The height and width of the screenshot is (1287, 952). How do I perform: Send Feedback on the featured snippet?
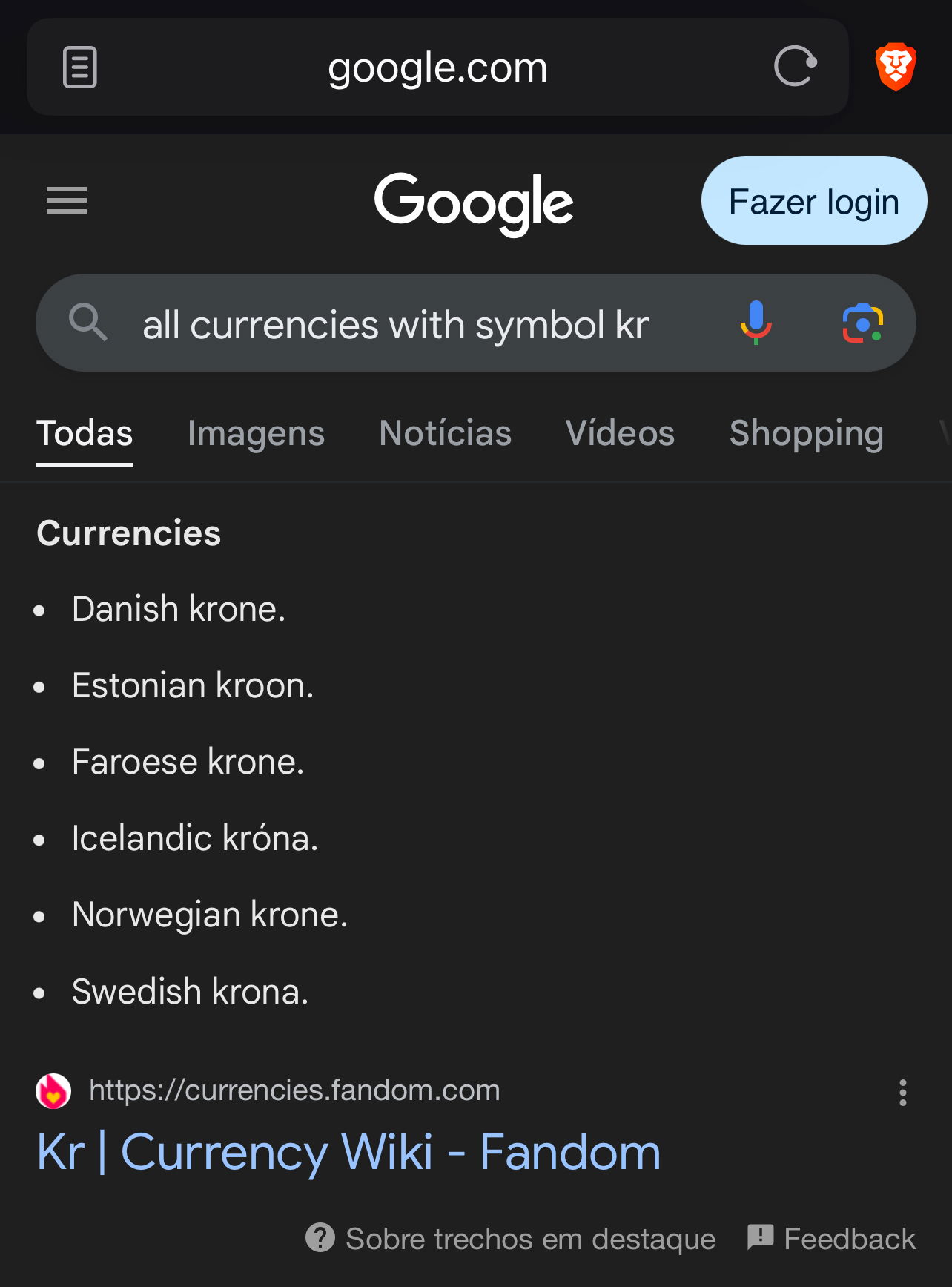[831, 1239]
